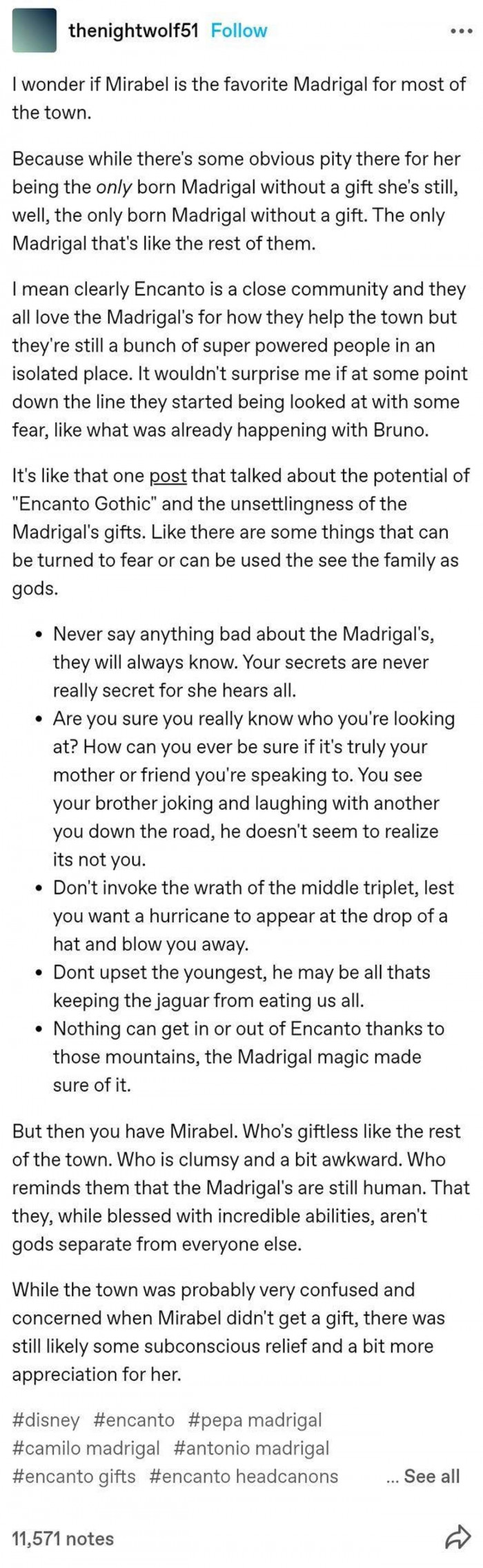This screenshot has width=483, height=1568.
Task: Open thenightwolf51's avatar
Action: [34, 31]
